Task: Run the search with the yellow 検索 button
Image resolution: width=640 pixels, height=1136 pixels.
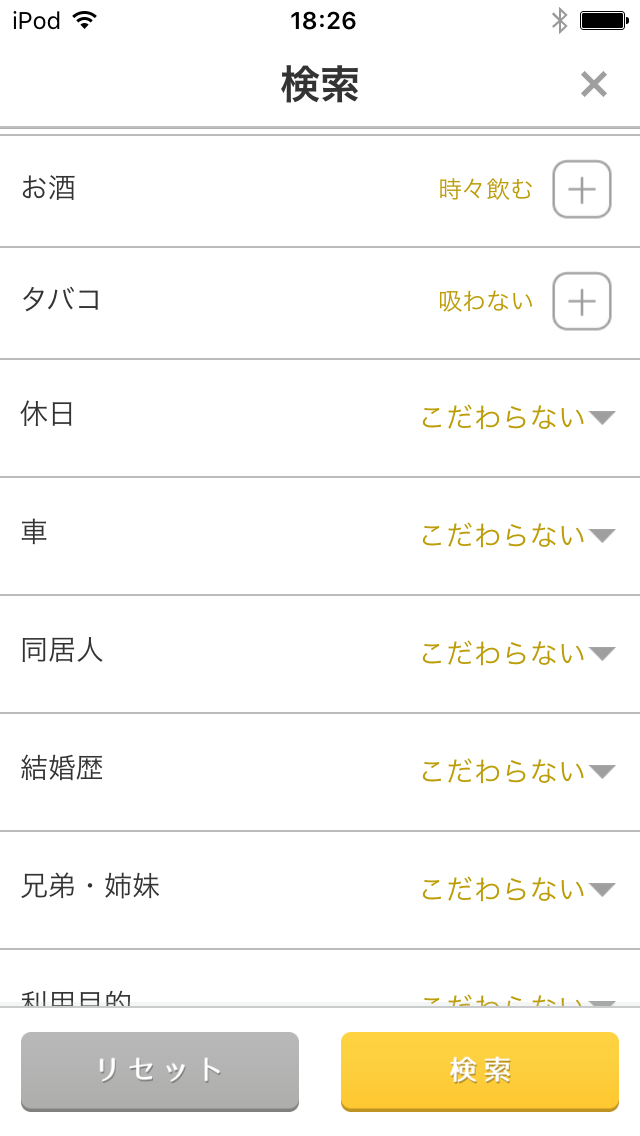Action: [x=480, y=1071]
